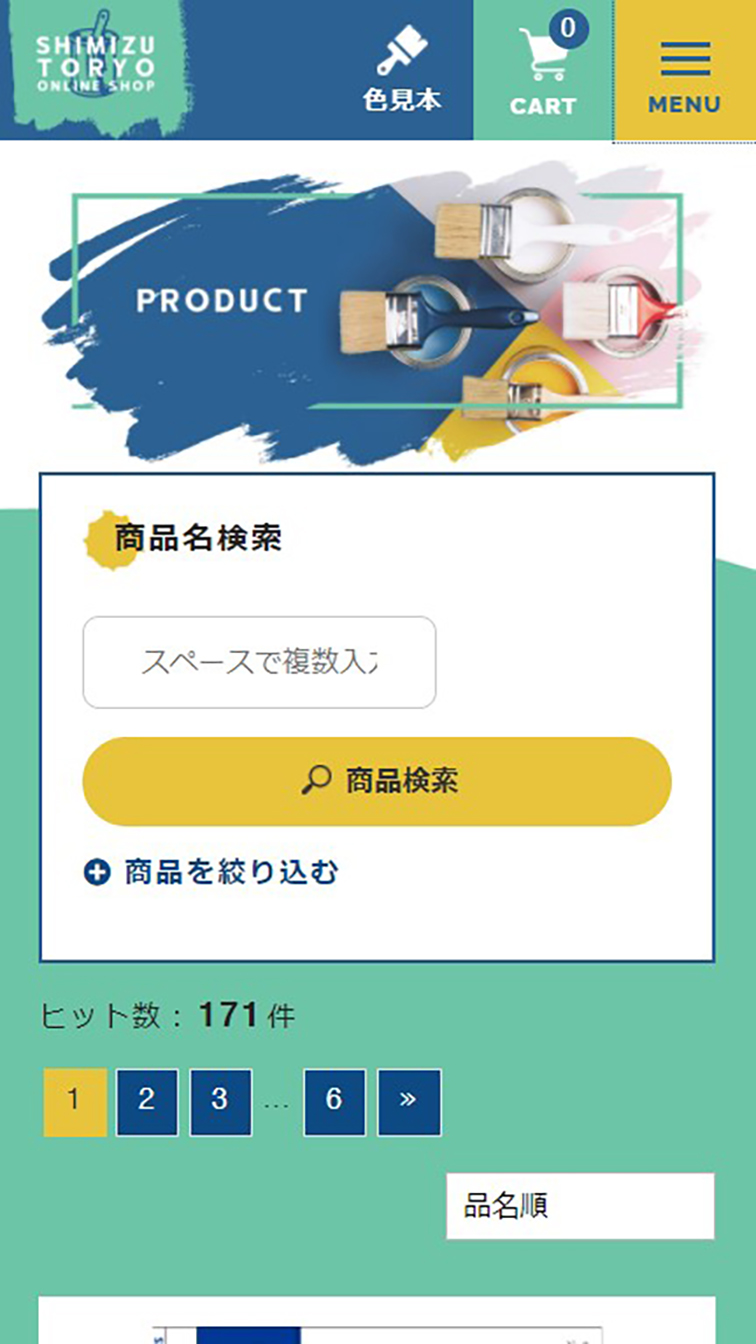This screenshot has height=1344, width=756.
Task: Open the 色見本 color samples page
Action: [402, 70]
